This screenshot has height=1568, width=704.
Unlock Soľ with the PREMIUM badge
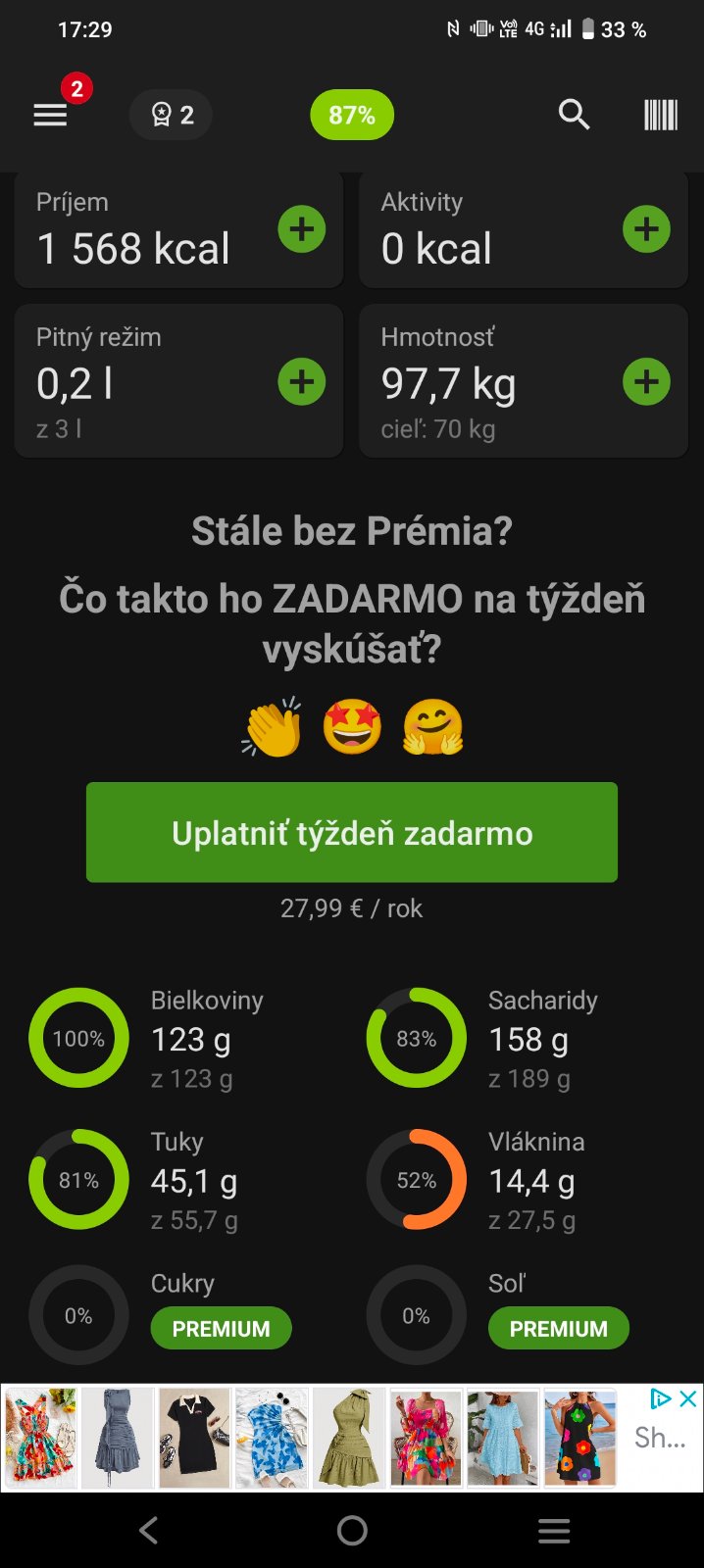[558, 1328]
